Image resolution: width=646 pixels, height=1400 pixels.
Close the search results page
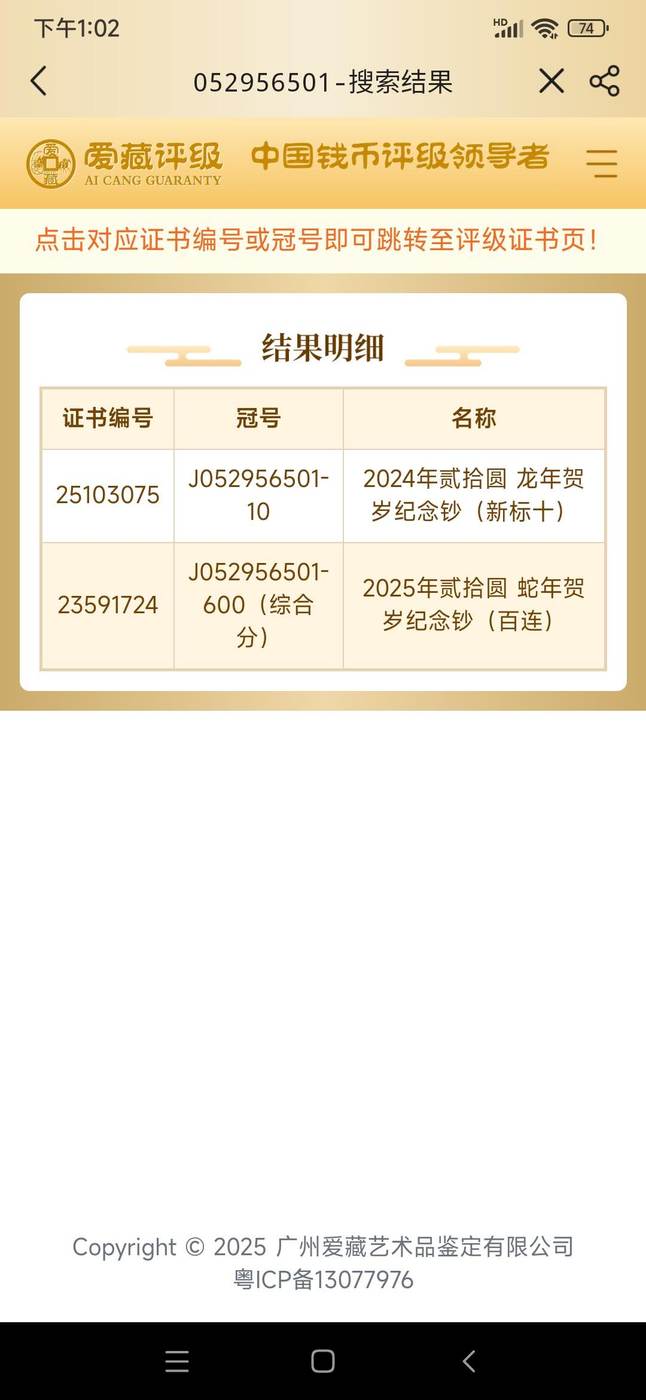(x=551, y=81)
